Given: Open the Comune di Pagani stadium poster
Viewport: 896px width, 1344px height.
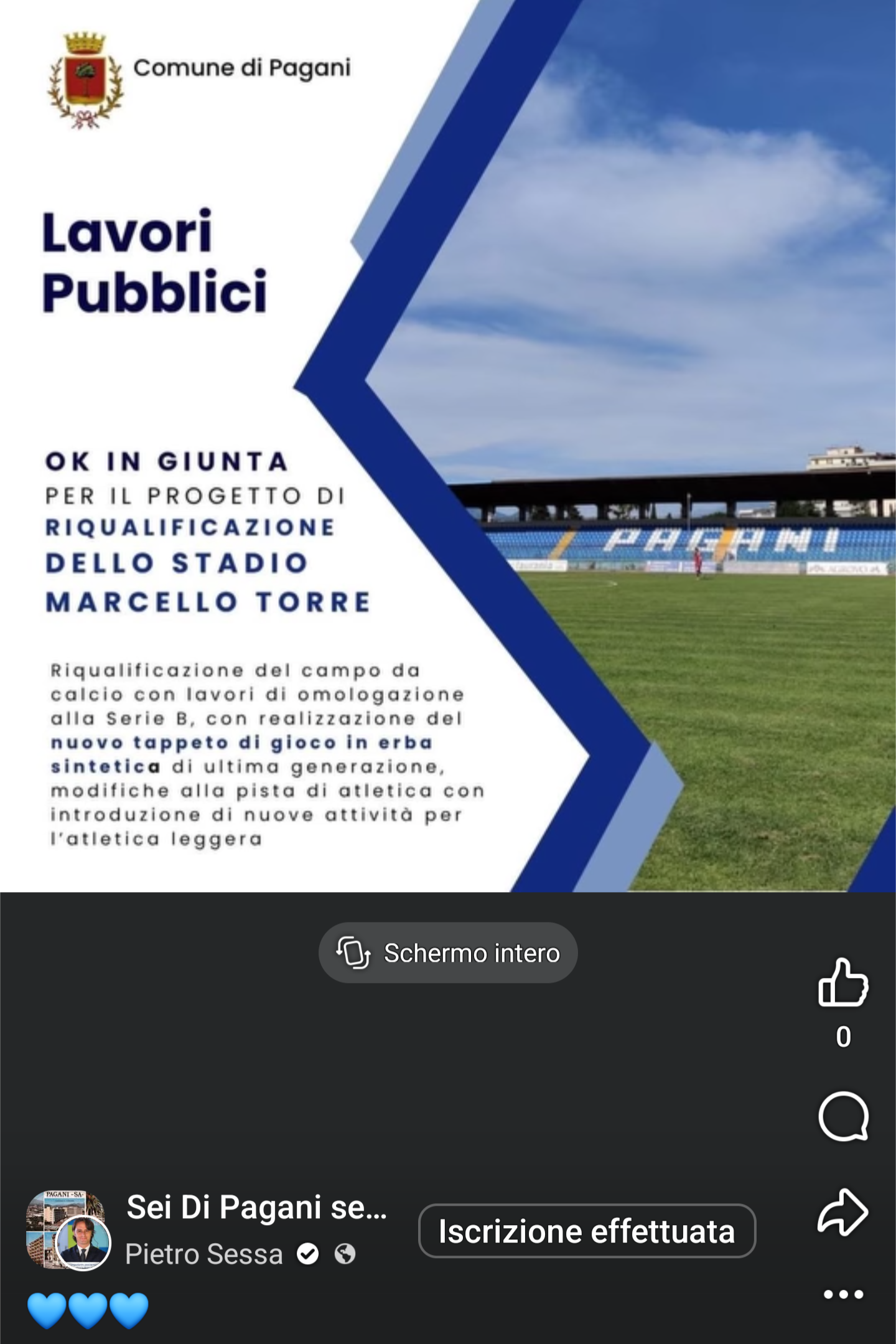Looking at the screenshot, I should click(448, 446).
